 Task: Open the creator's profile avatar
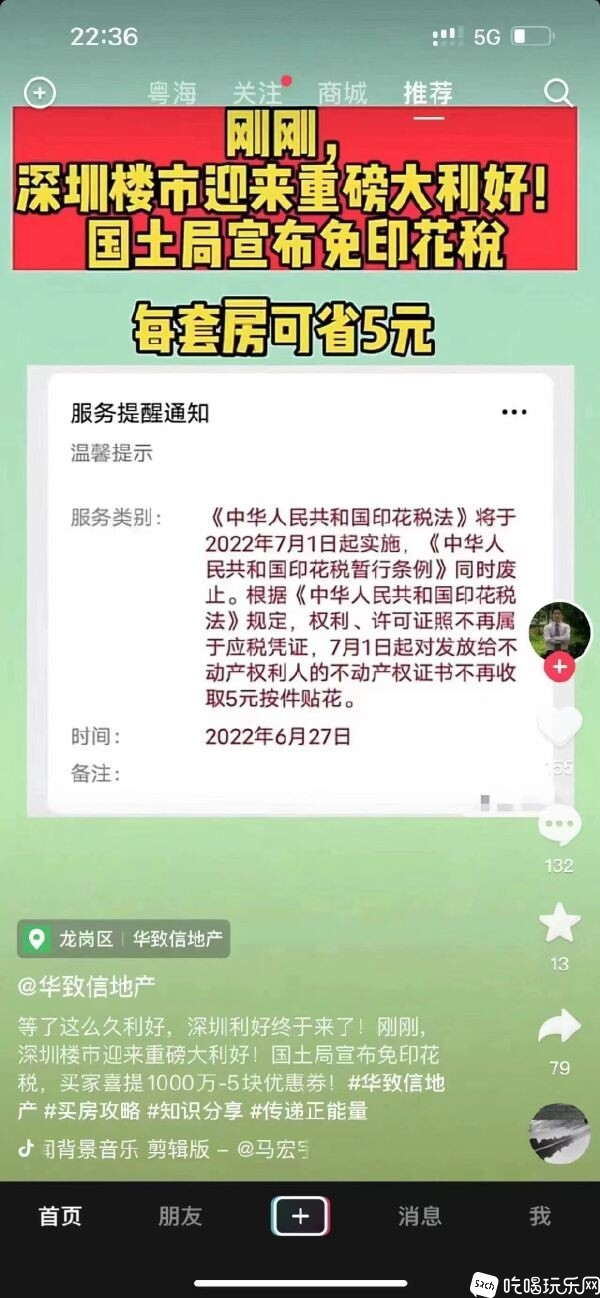click(x=559, y=631)
